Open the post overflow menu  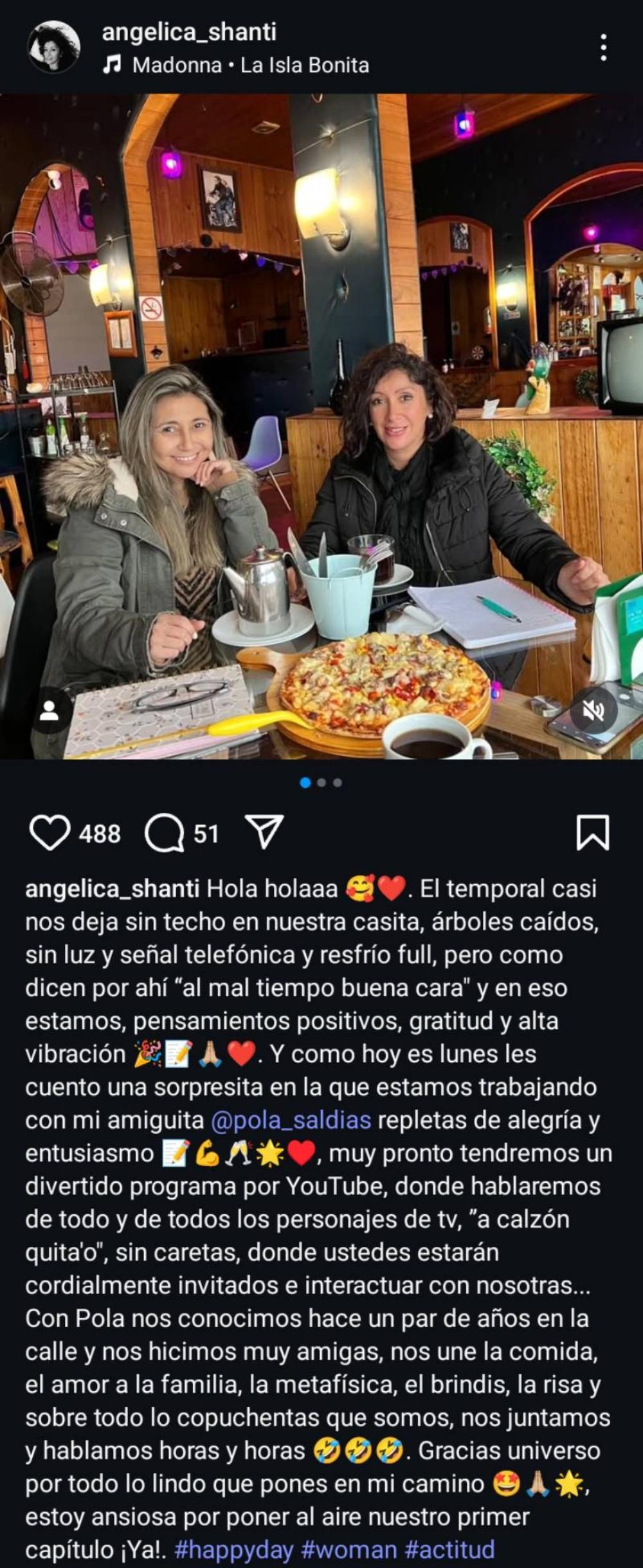click(x=602, y=48)
